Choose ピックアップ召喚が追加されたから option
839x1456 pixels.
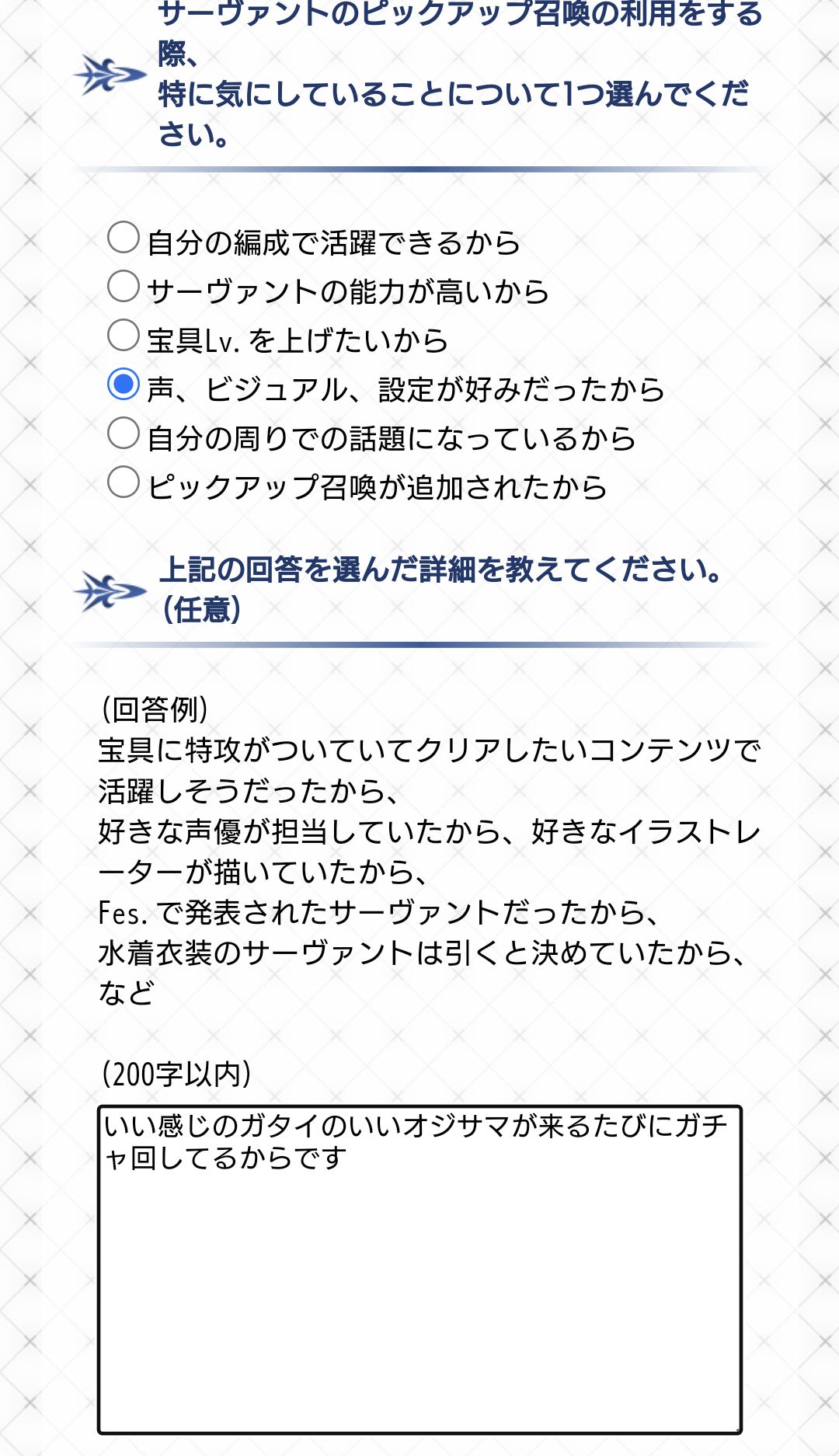[124, 482]
